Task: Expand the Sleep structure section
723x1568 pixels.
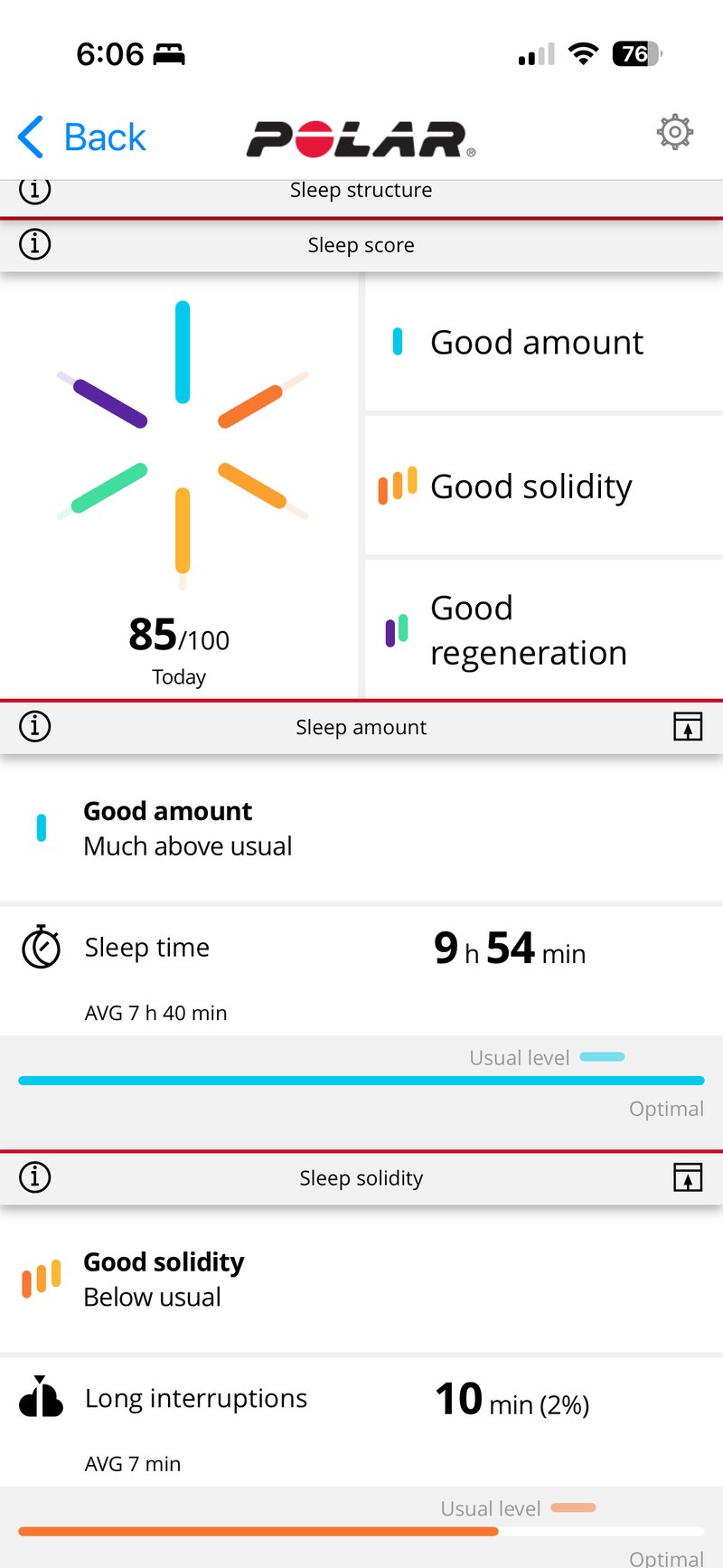Action: (x=361, y=190)
